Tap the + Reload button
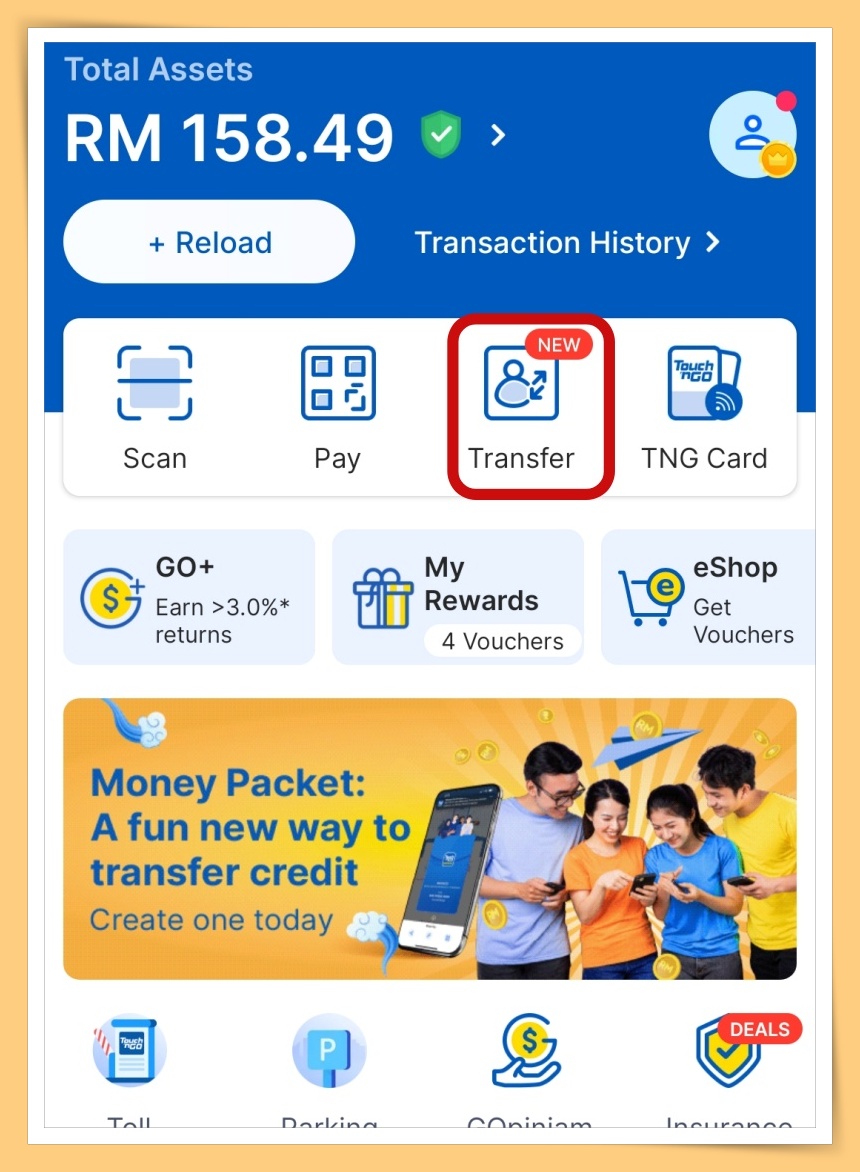This screenshot has width=860, height=1172. pos(209,243)
